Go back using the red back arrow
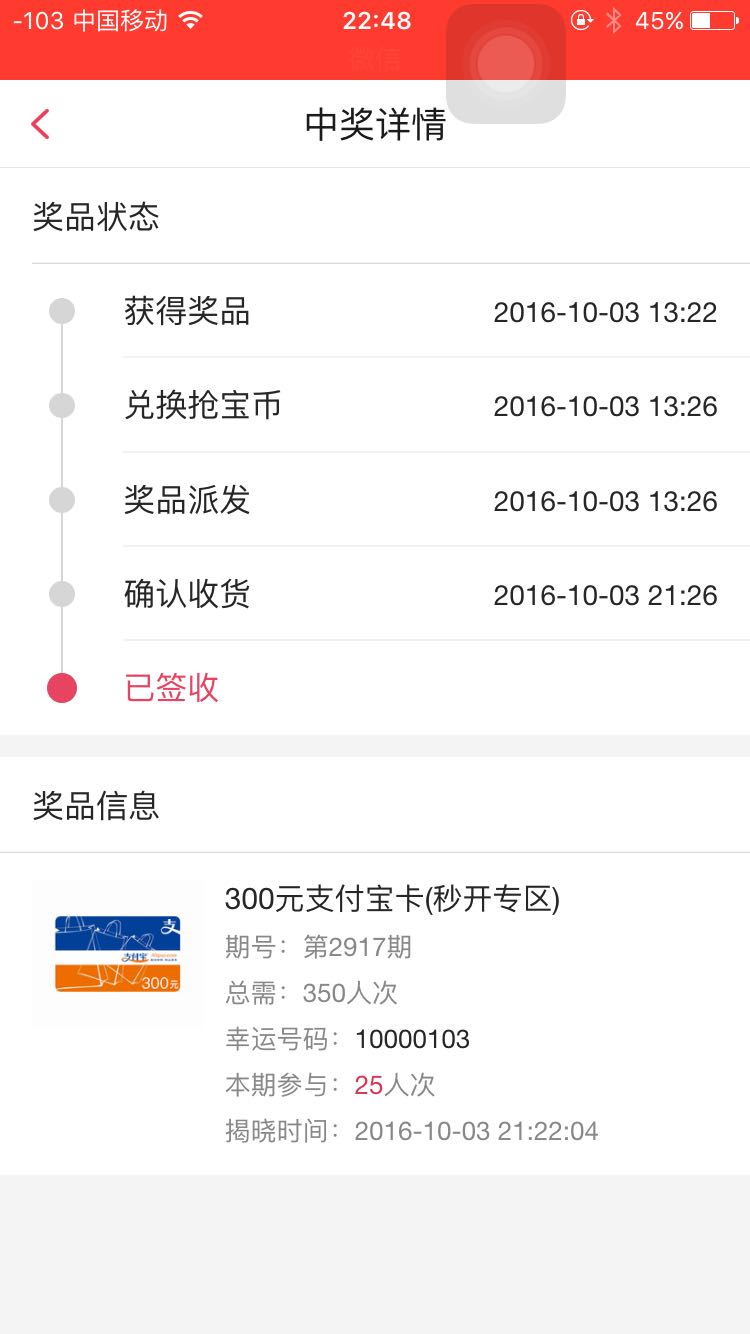 40,124
